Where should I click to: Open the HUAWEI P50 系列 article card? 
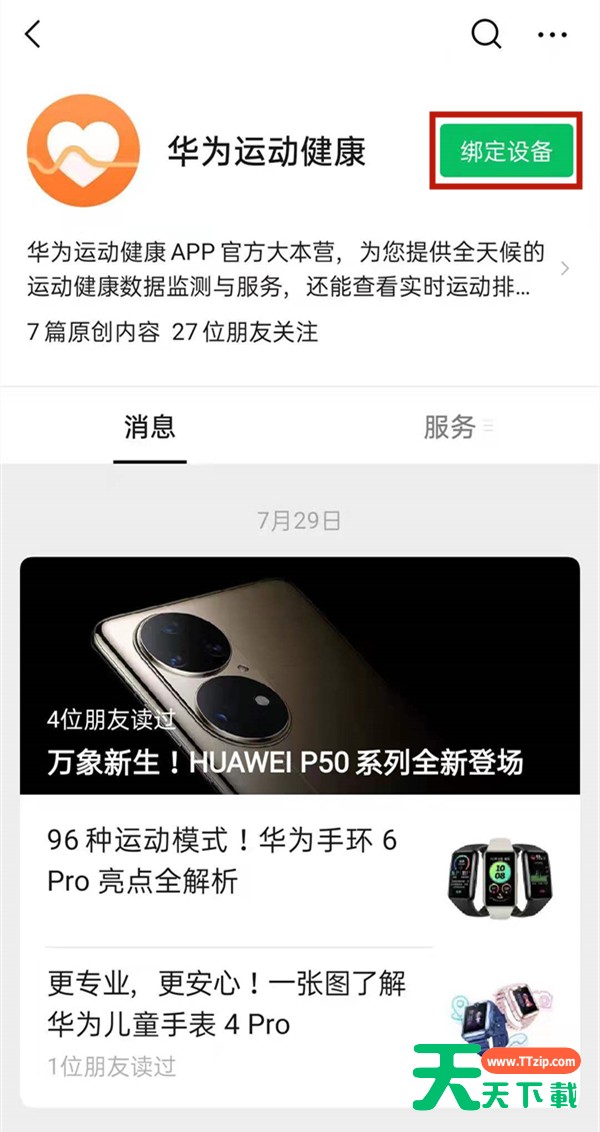[x=300, y=675]
